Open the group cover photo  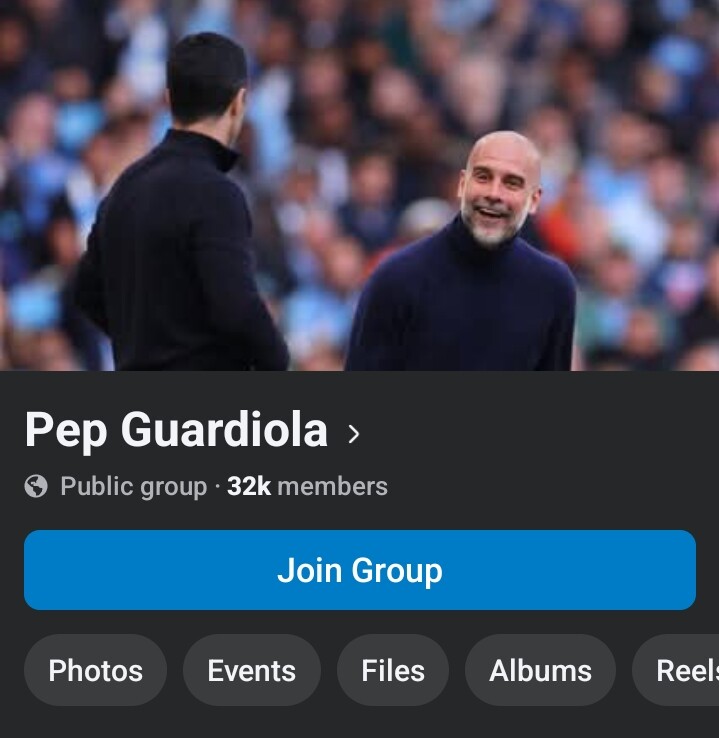tap(360, 185)
